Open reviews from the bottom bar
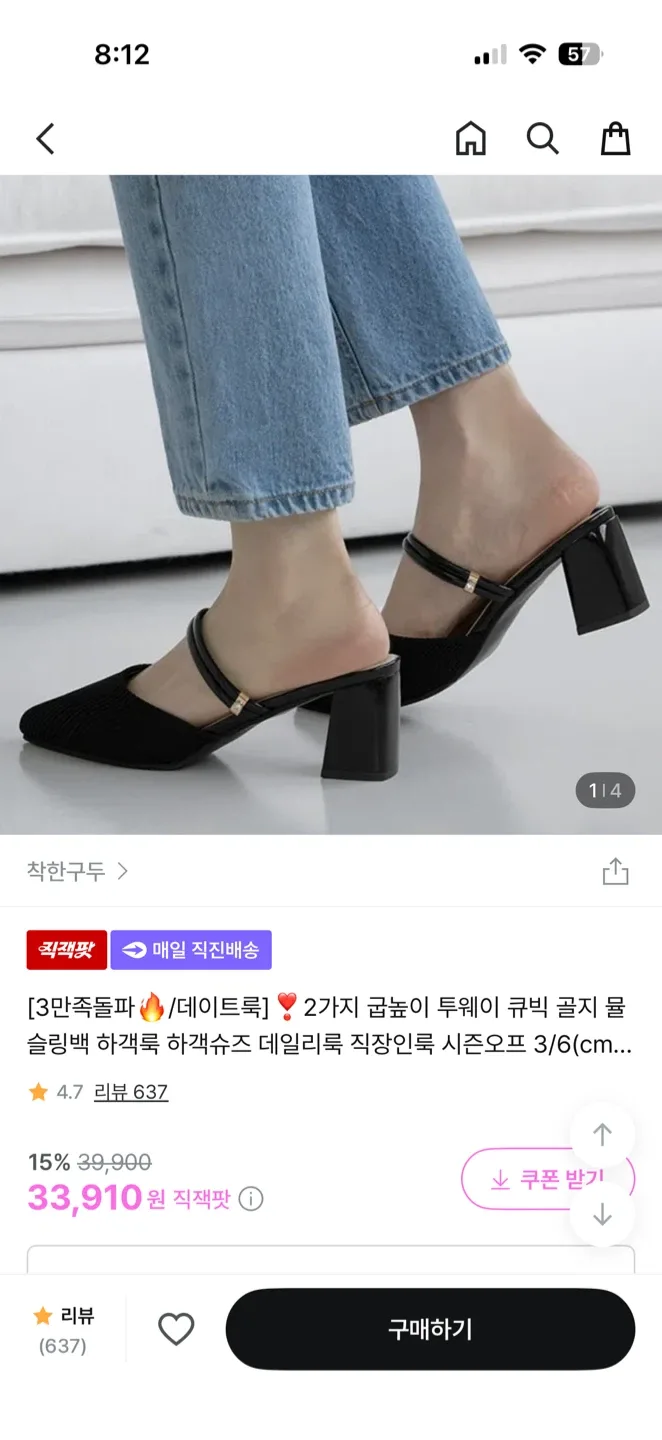This screenshot has width=662, height=1440. pos(64,1330)
